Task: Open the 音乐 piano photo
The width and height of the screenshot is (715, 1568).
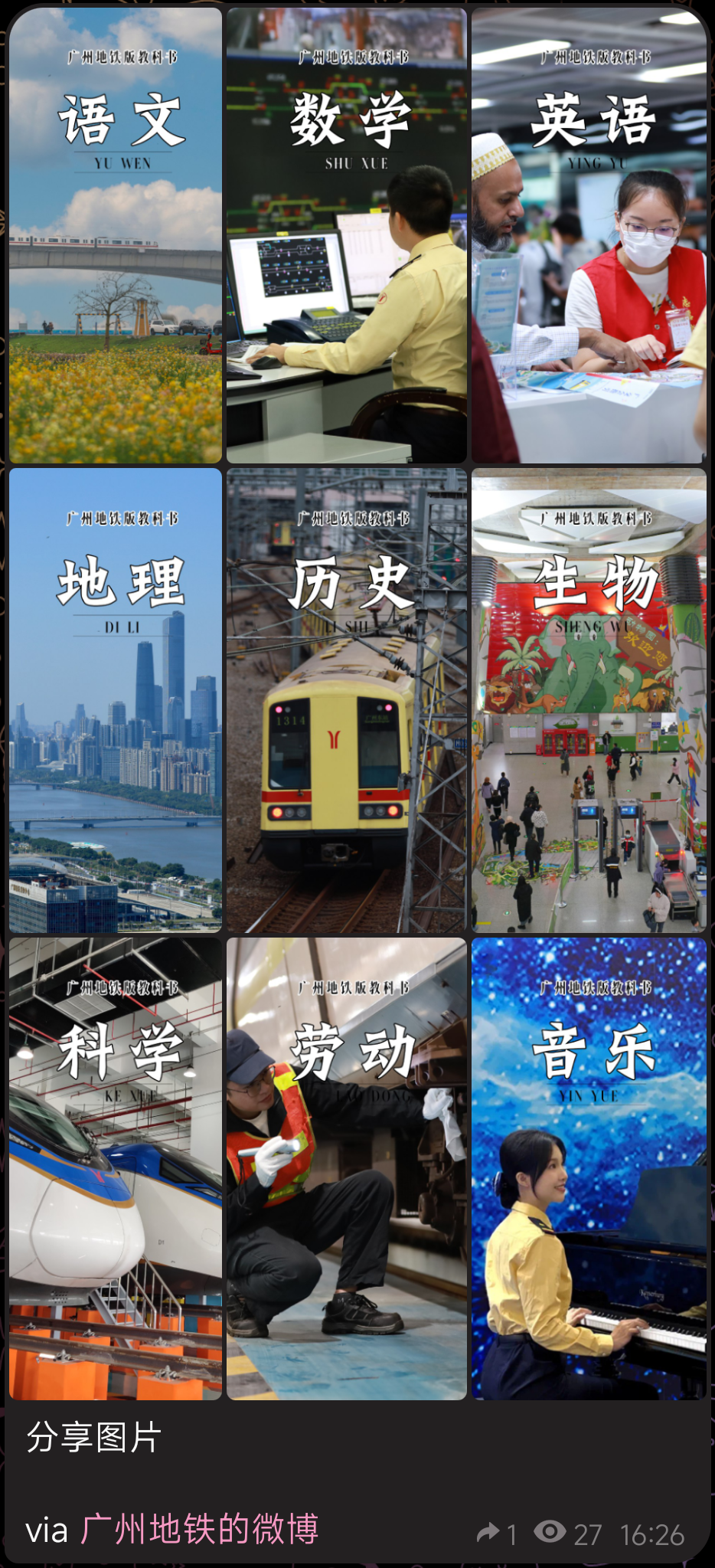Action: [589, 1169]
